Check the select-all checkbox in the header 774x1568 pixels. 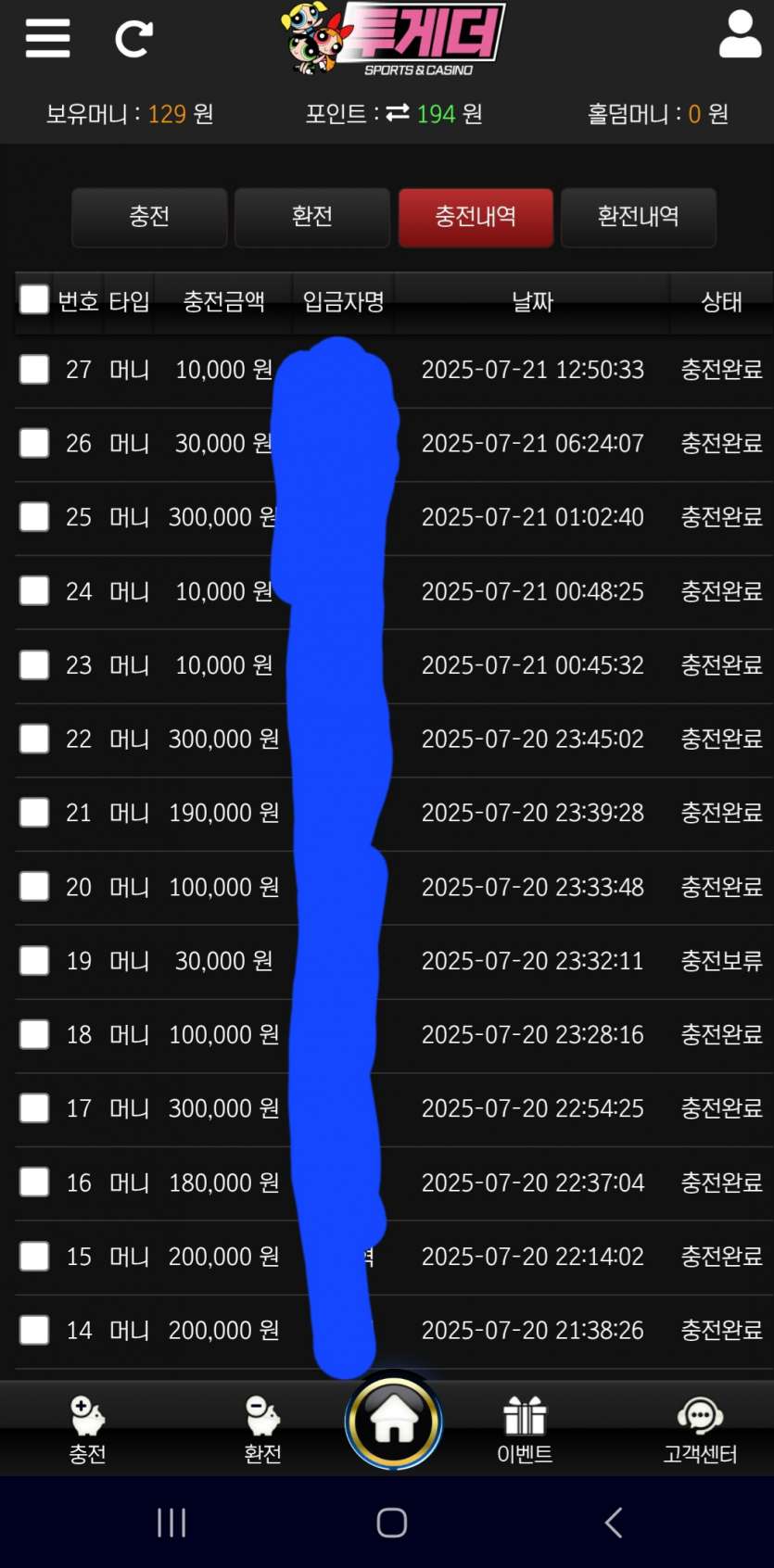pyautogui.click(x=34, y=299)
